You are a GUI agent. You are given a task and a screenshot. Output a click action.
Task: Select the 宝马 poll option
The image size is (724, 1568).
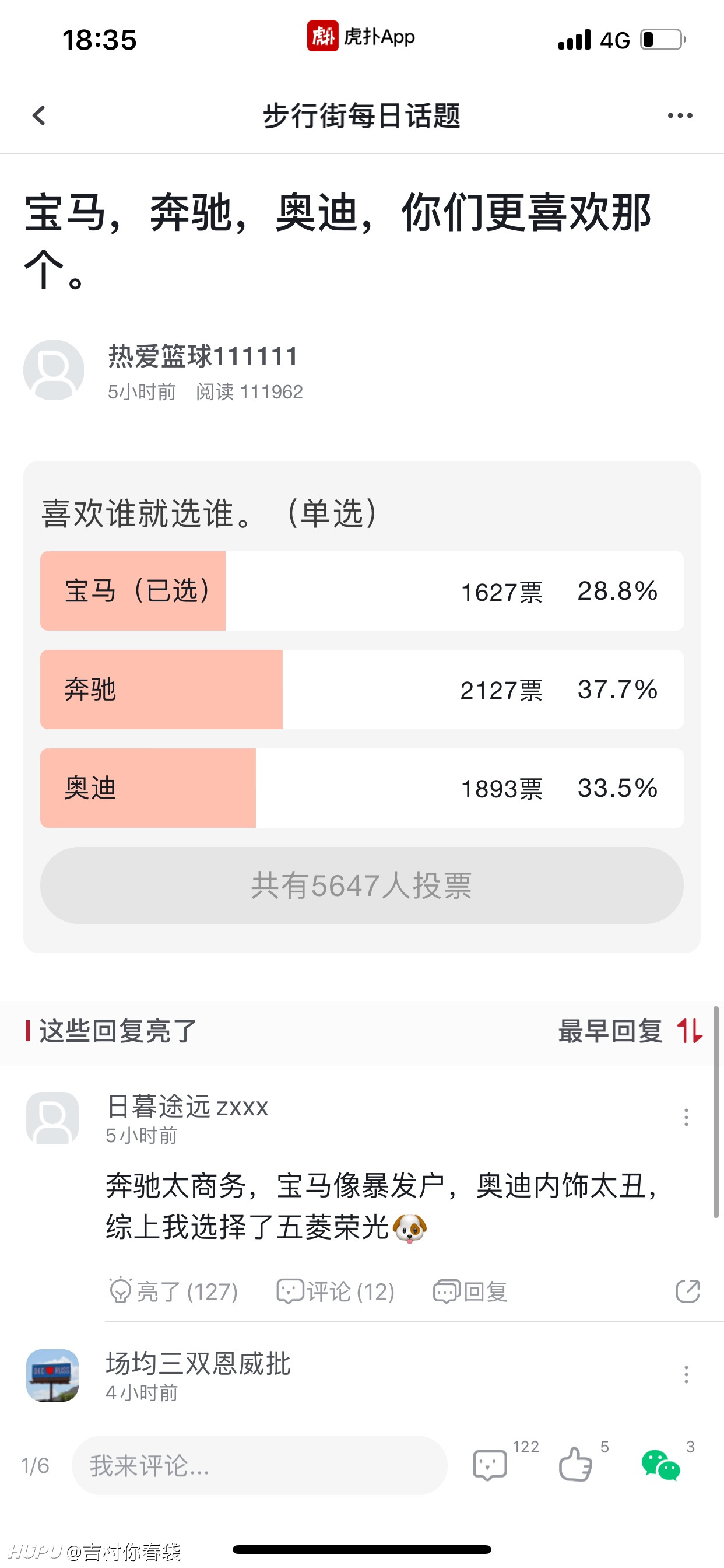point(362,590)
